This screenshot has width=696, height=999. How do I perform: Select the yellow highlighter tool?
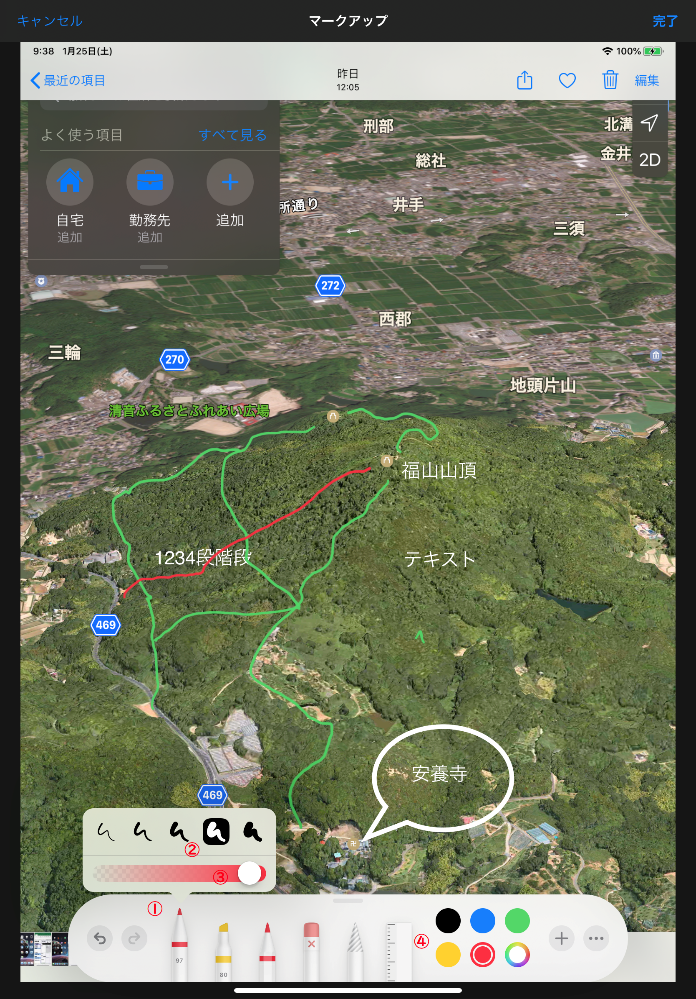tap(222, 951)
